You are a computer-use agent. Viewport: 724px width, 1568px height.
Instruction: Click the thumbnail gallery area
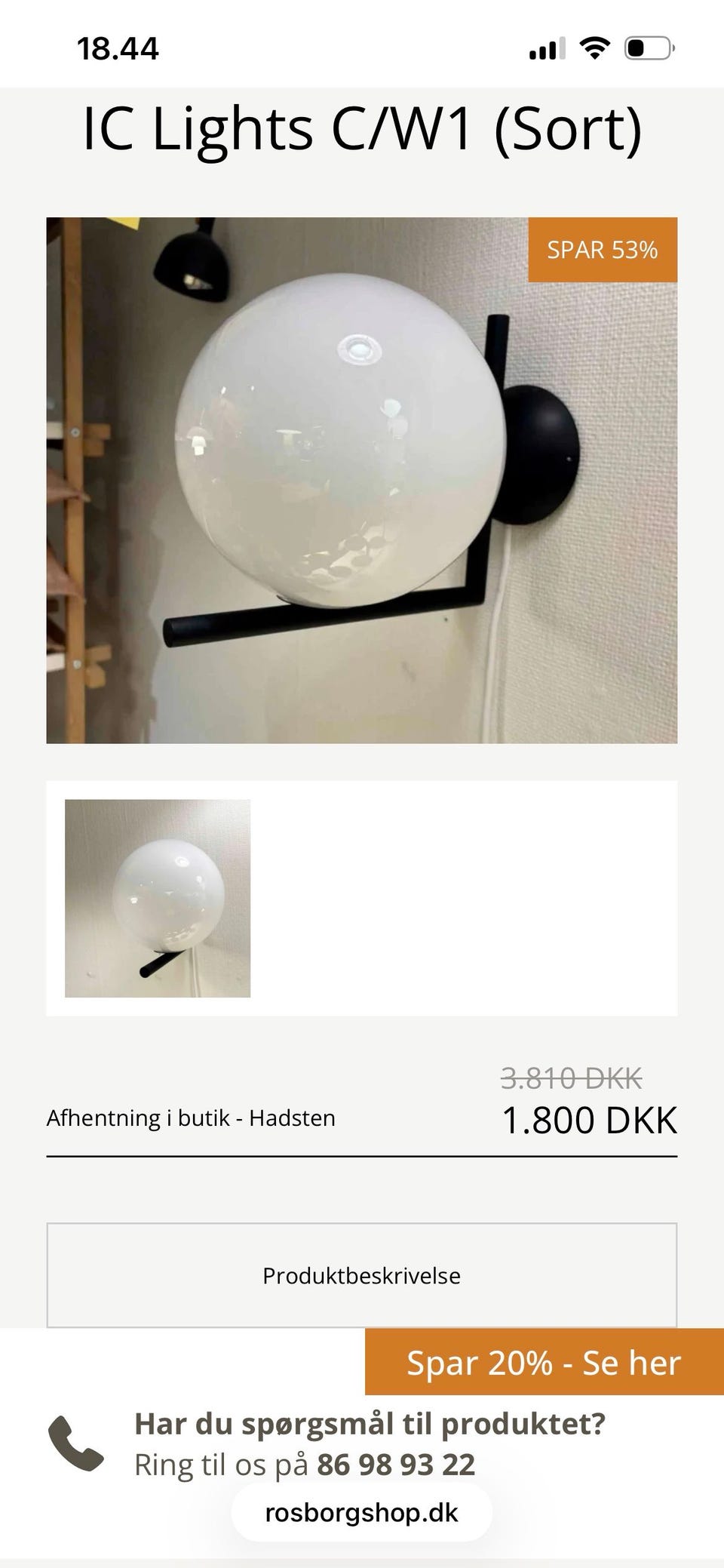[x=362, y=896]
